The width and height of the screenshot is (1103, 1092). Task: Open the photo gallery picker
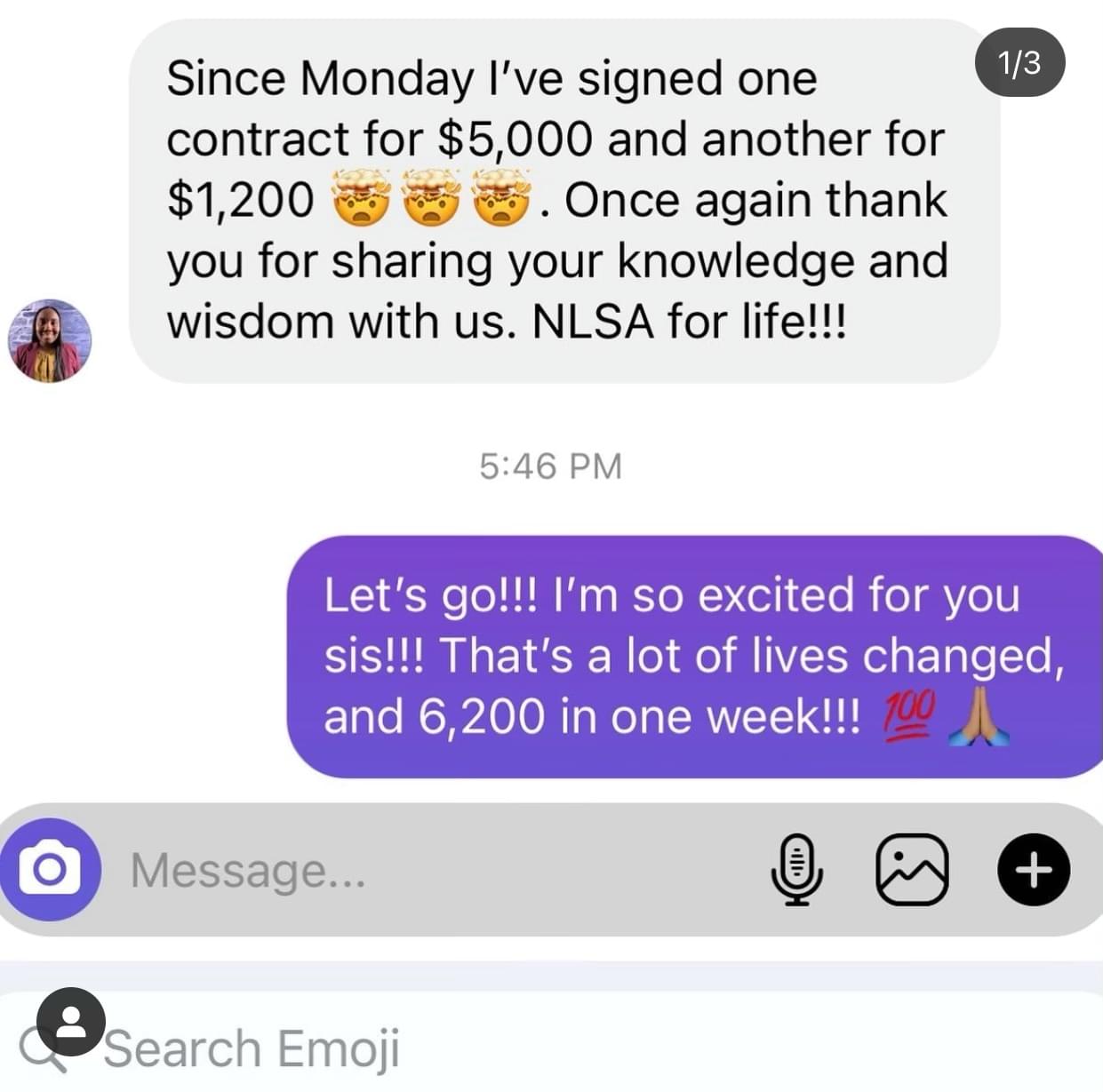(912, 870)
